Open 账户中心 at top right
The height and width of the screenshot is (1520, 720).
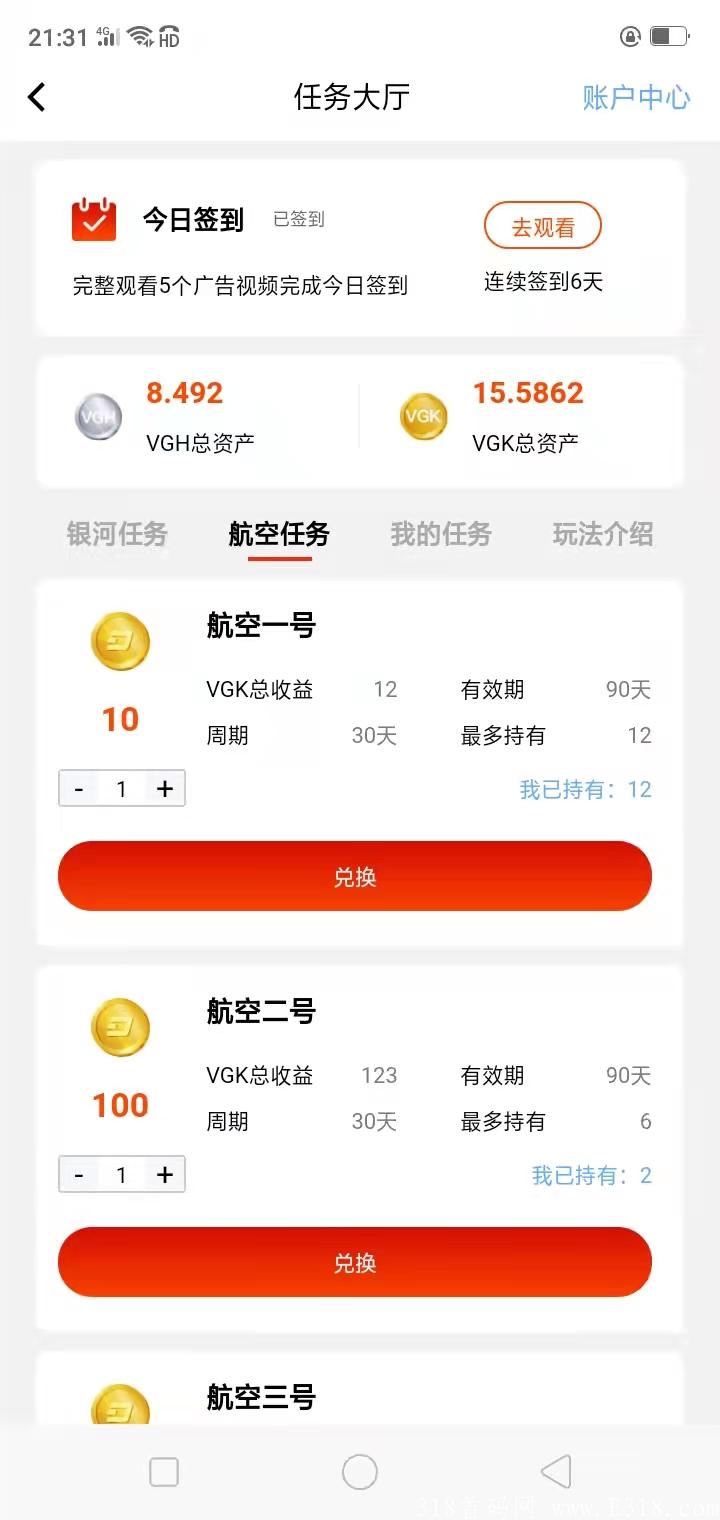click(635, 98)
